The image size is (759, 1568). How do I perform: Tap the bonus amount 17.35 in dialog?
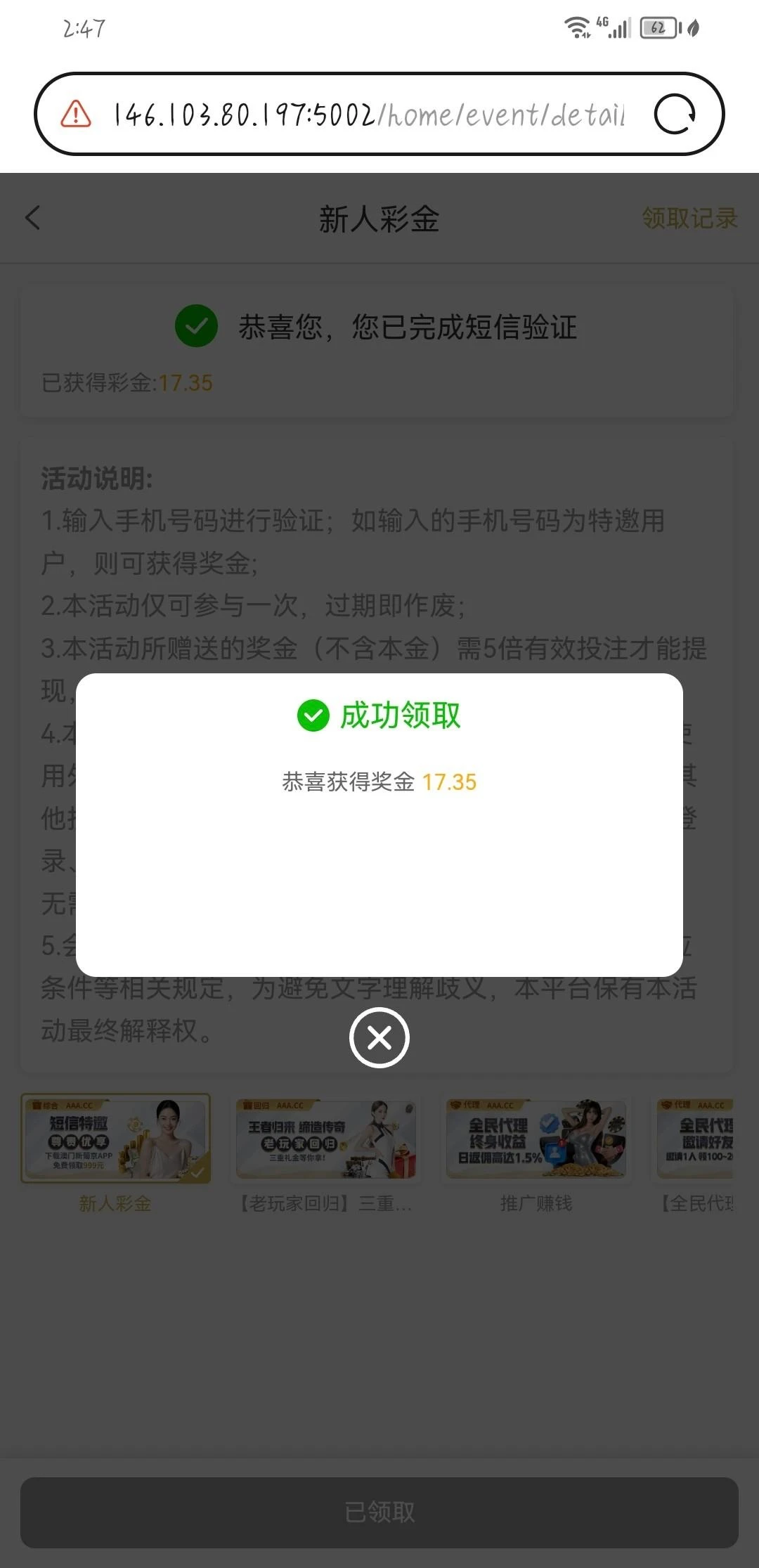click(450, 782)
